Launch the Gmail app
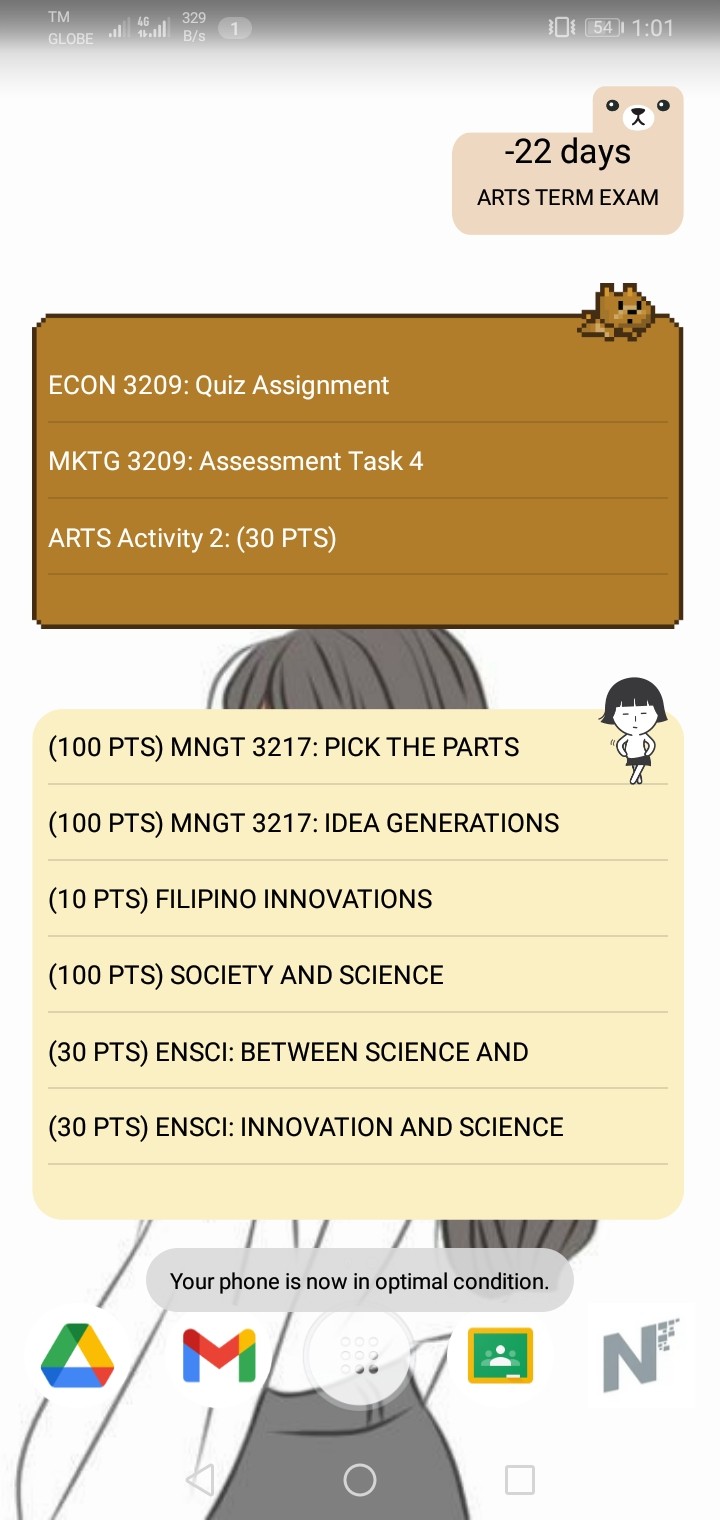The width and height of the screenshot is (720, 1520). pyautogui.click(x=219, y=1357)
